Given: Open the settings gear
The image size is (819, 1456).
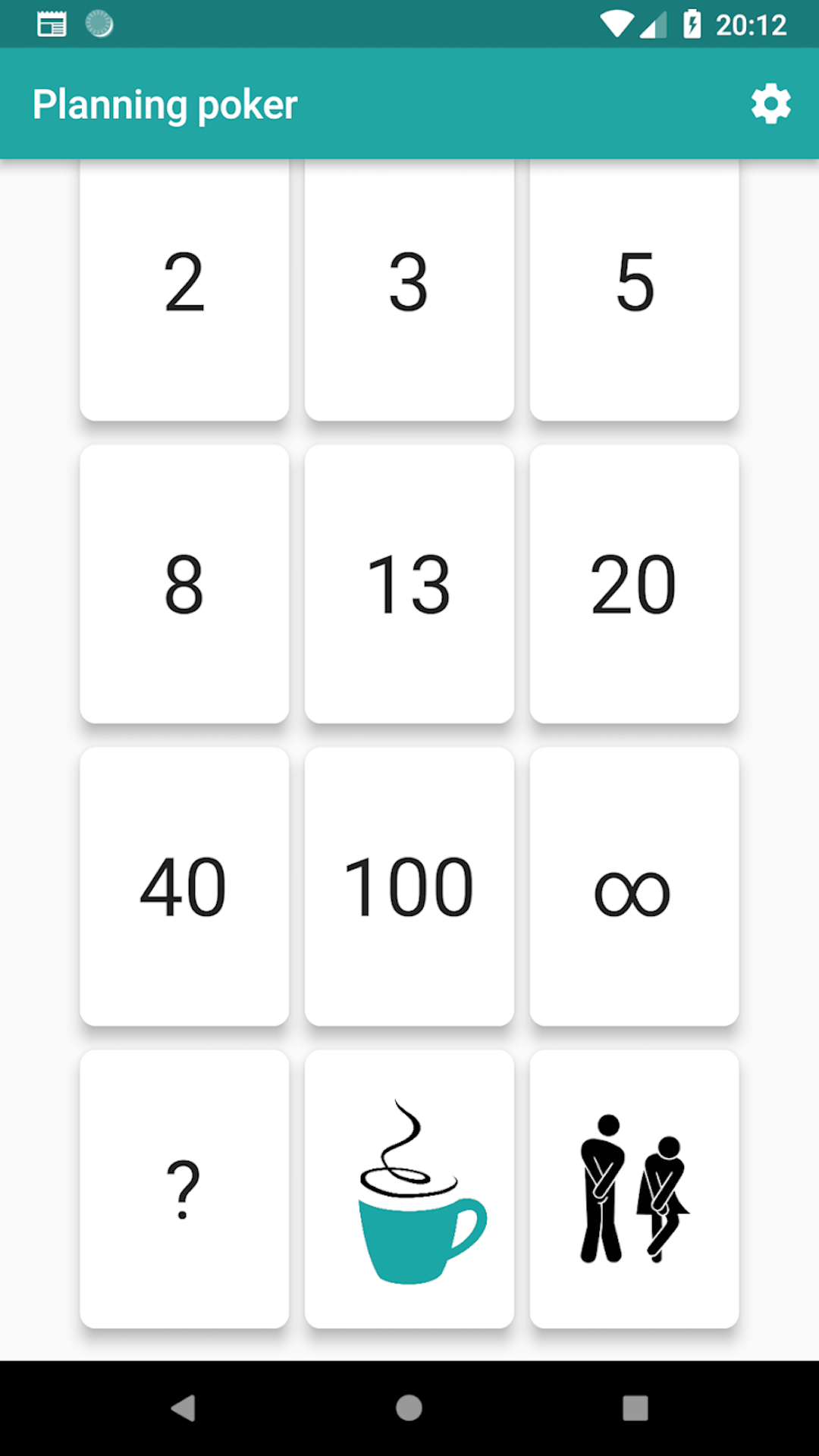Looking at the screenshot, I should (770, 104).
